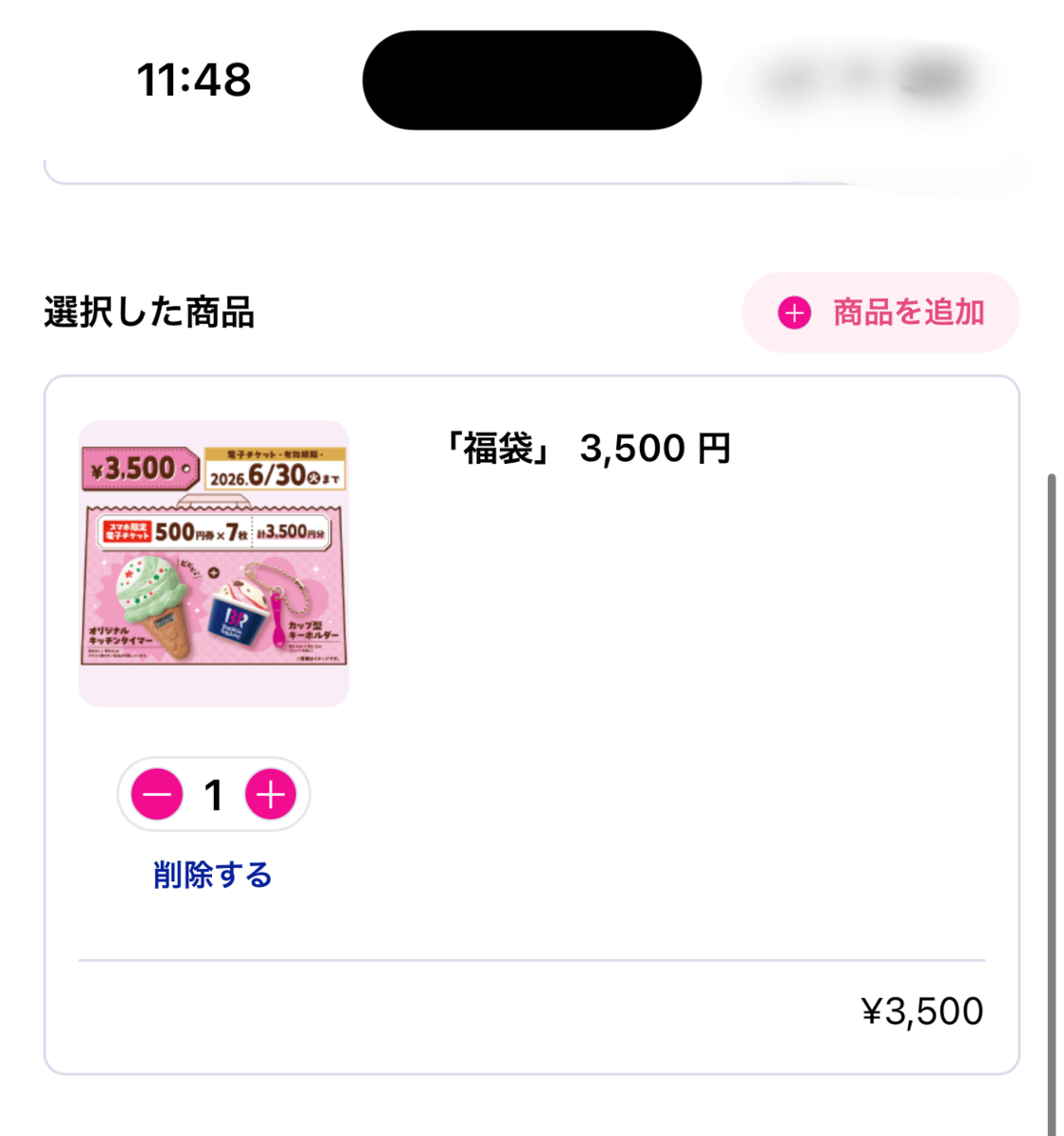Tap the plus stepper inside the quantity pill
This screenshot has height=1136, width=1064.
click(x=271, y=794)
